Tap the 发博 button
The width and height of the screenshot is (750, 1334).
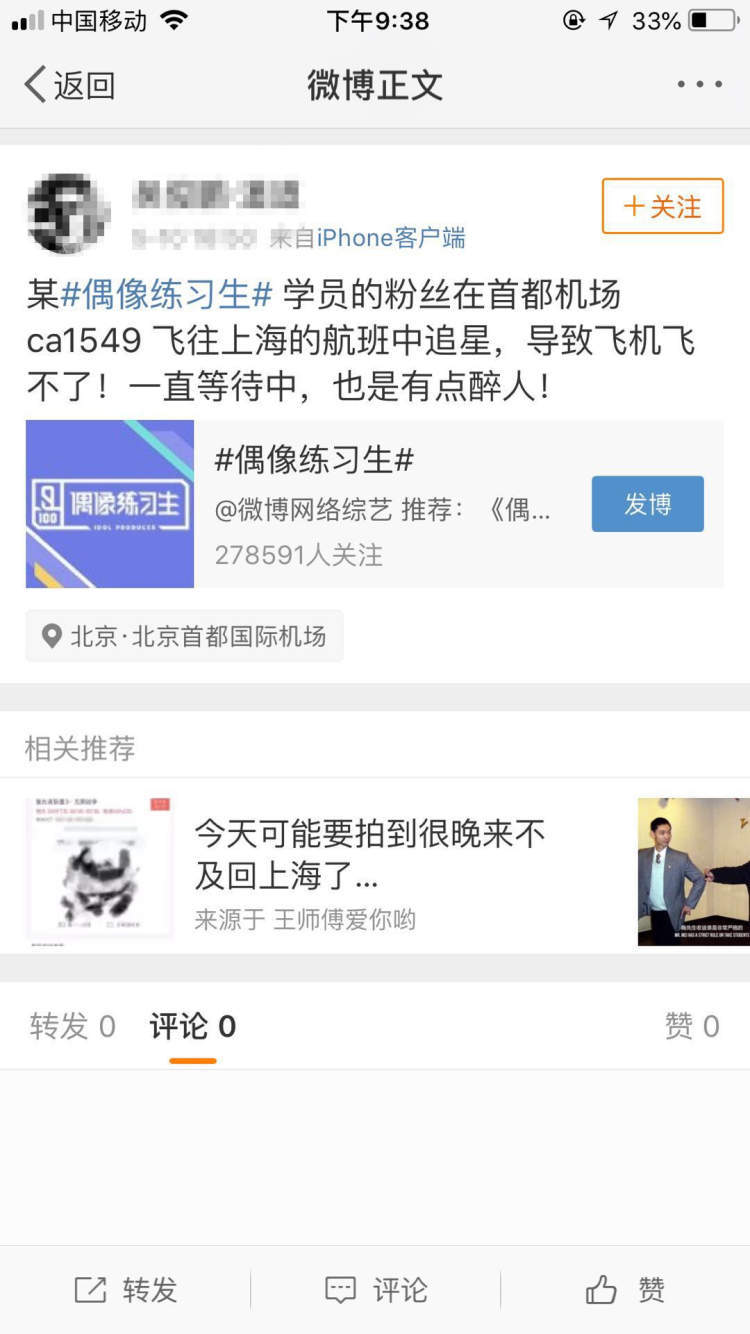647,504
